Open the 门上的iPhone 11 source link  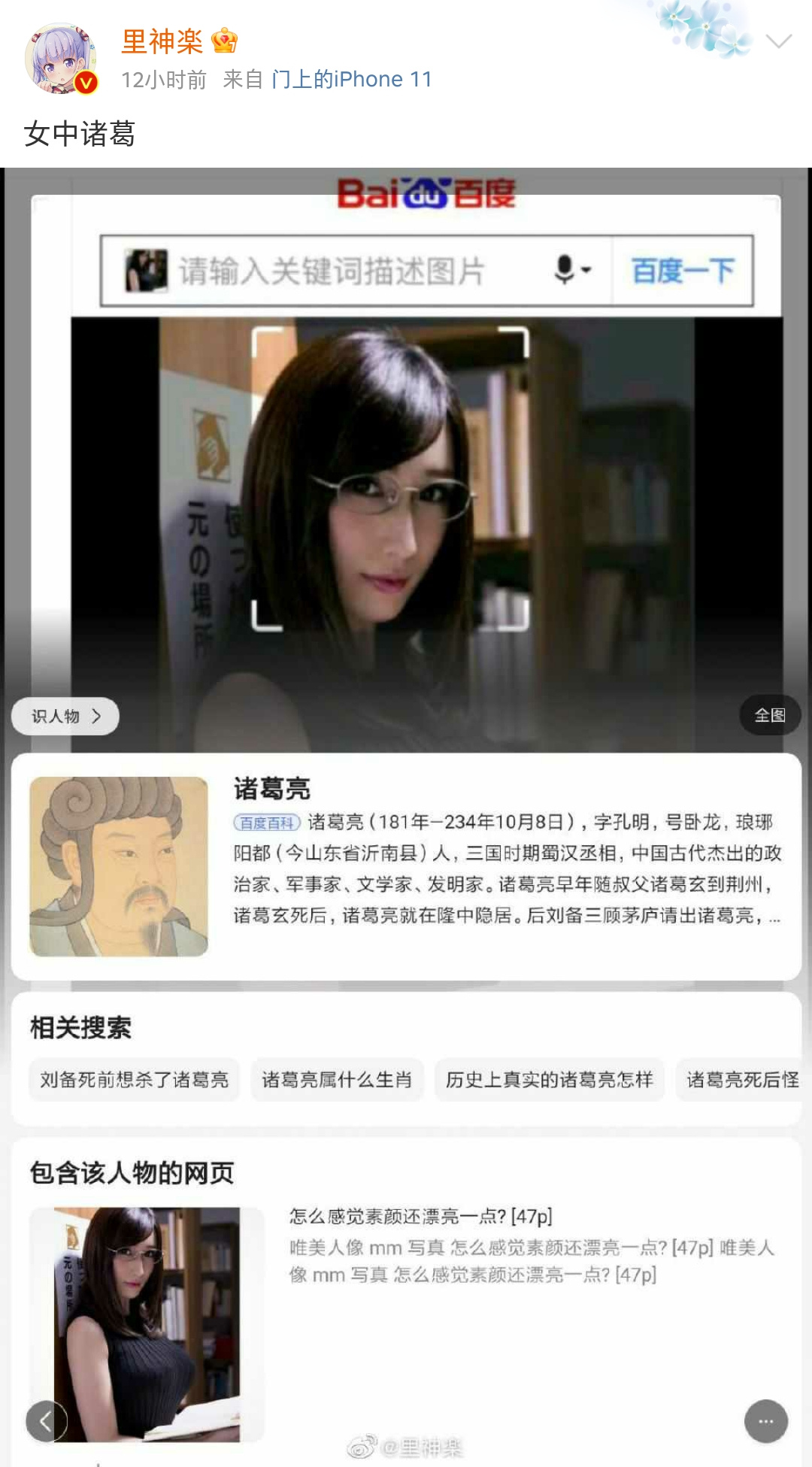tap(351, 80)
